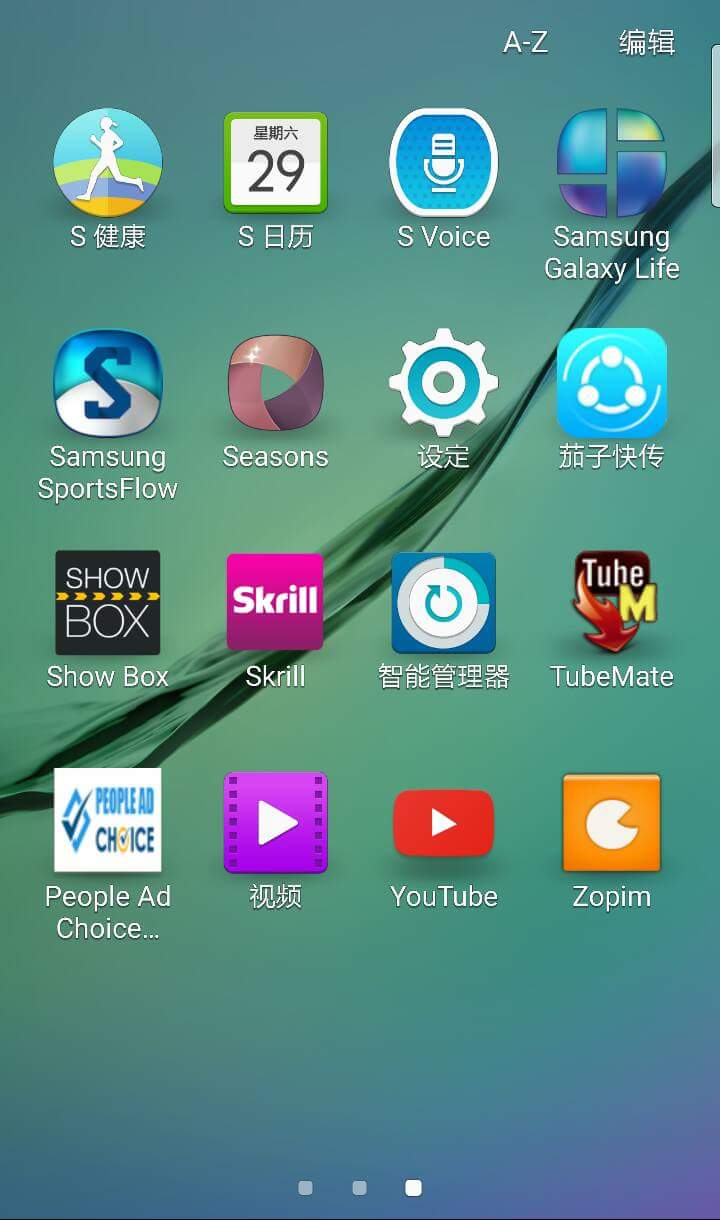Tap the 编辑 (edit) button
This screenshot has height=1220, width=720.
[647, 43]
